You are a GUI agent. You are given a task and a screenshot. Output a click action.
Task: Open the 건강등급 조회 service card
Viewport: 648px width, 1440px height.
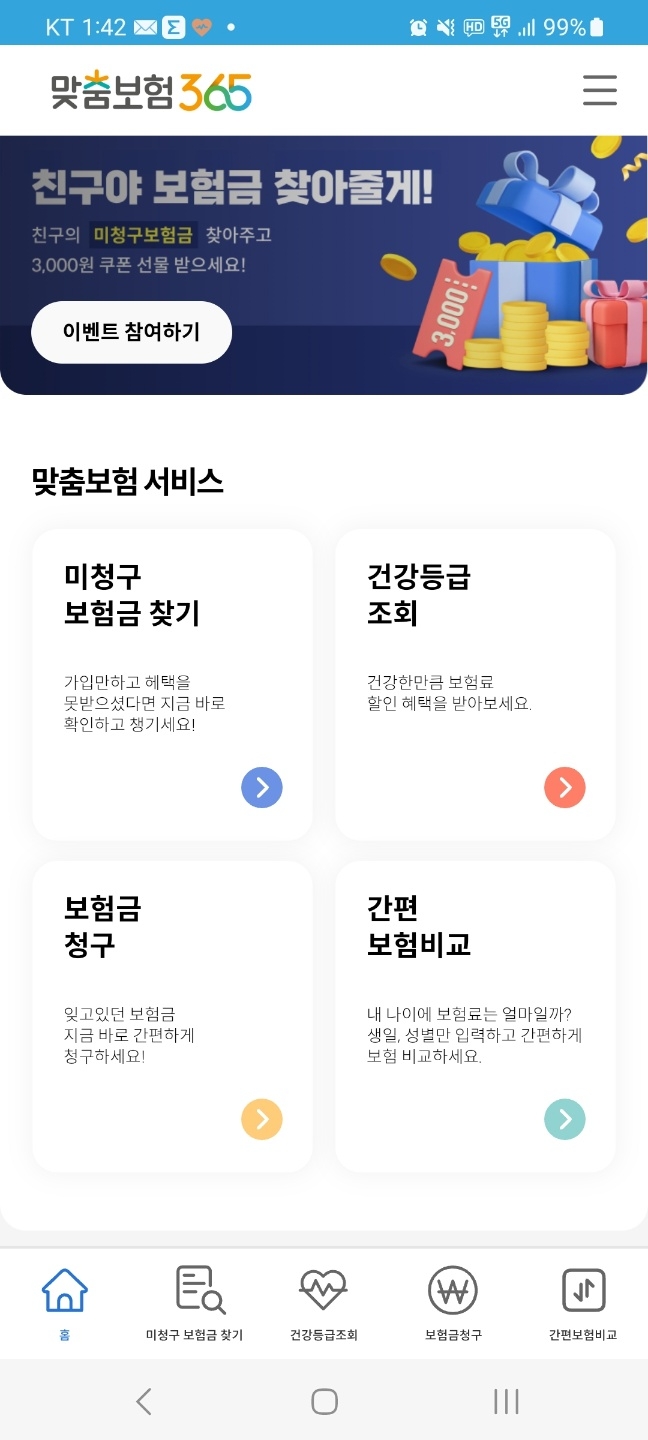coord(475,685)
